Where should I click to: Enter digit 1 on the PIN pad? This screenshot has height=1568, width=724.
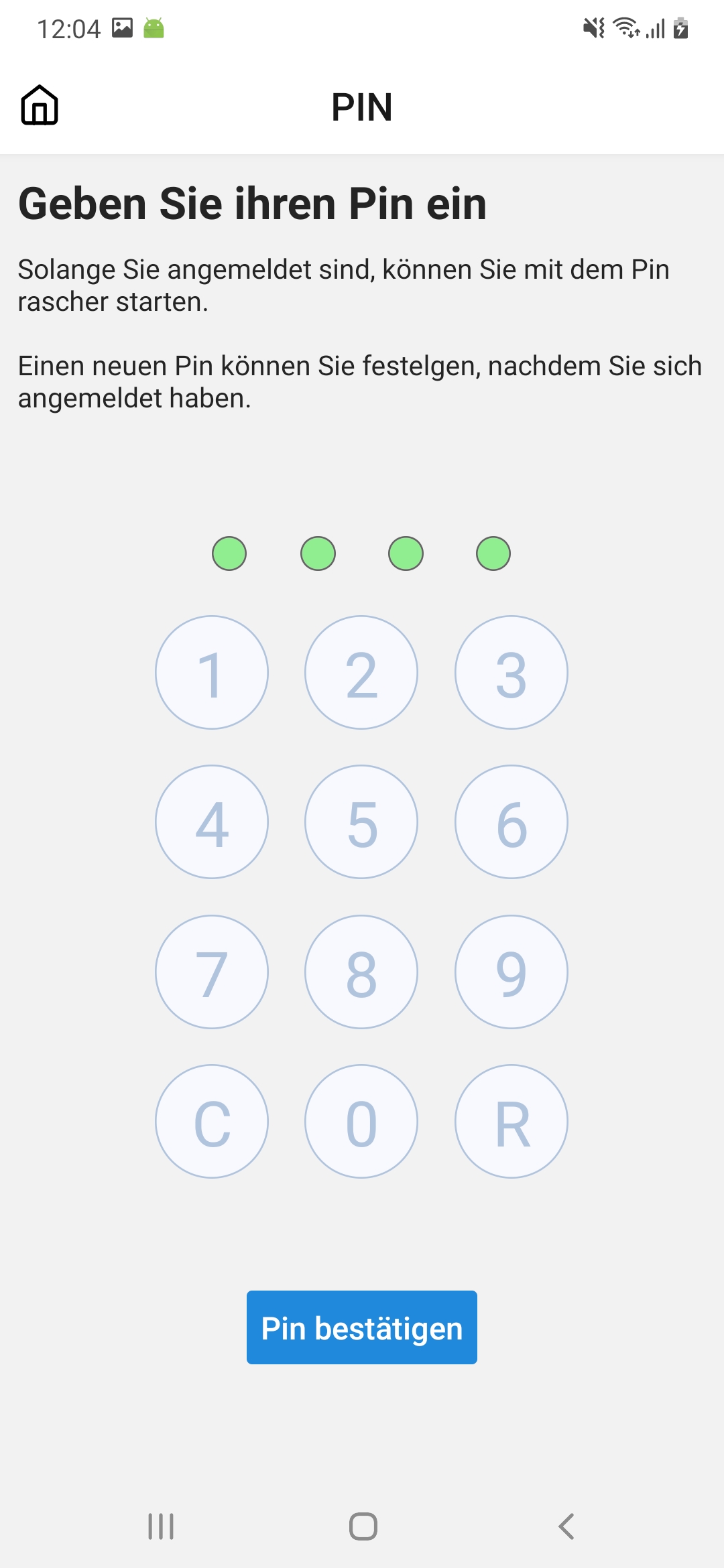(212, 673)
